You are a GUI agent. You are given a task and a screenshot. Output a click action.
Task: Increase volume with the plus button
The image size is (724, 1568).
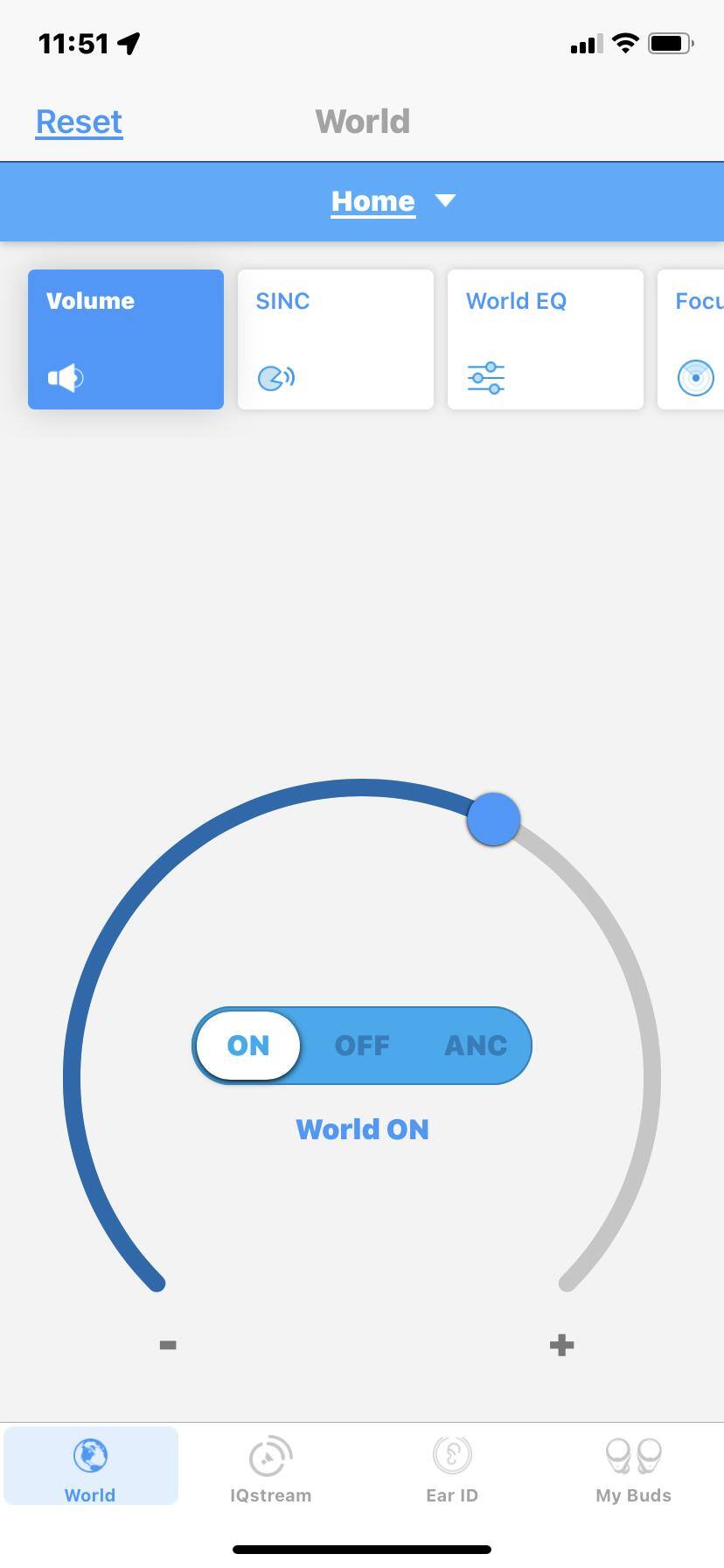pyautogui.click(x=561, y=1345)
